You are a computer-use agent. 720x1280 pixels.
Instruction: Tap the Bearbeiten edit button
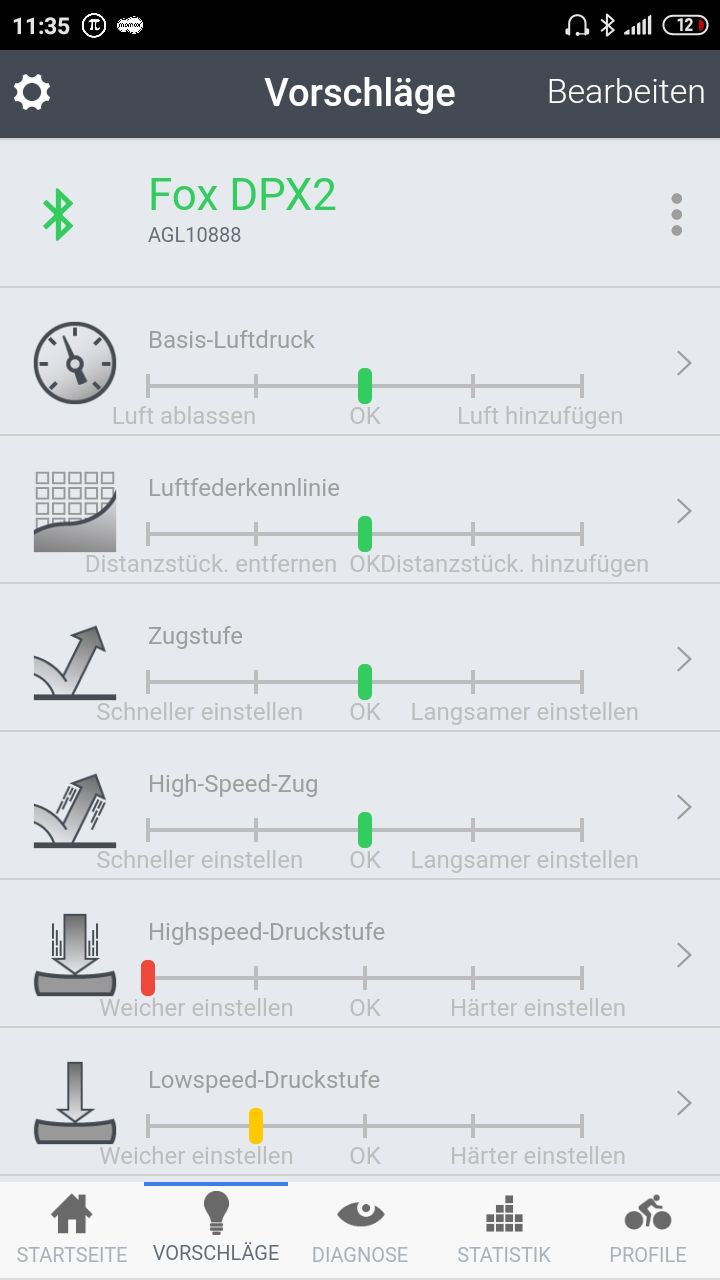(626, 92)
